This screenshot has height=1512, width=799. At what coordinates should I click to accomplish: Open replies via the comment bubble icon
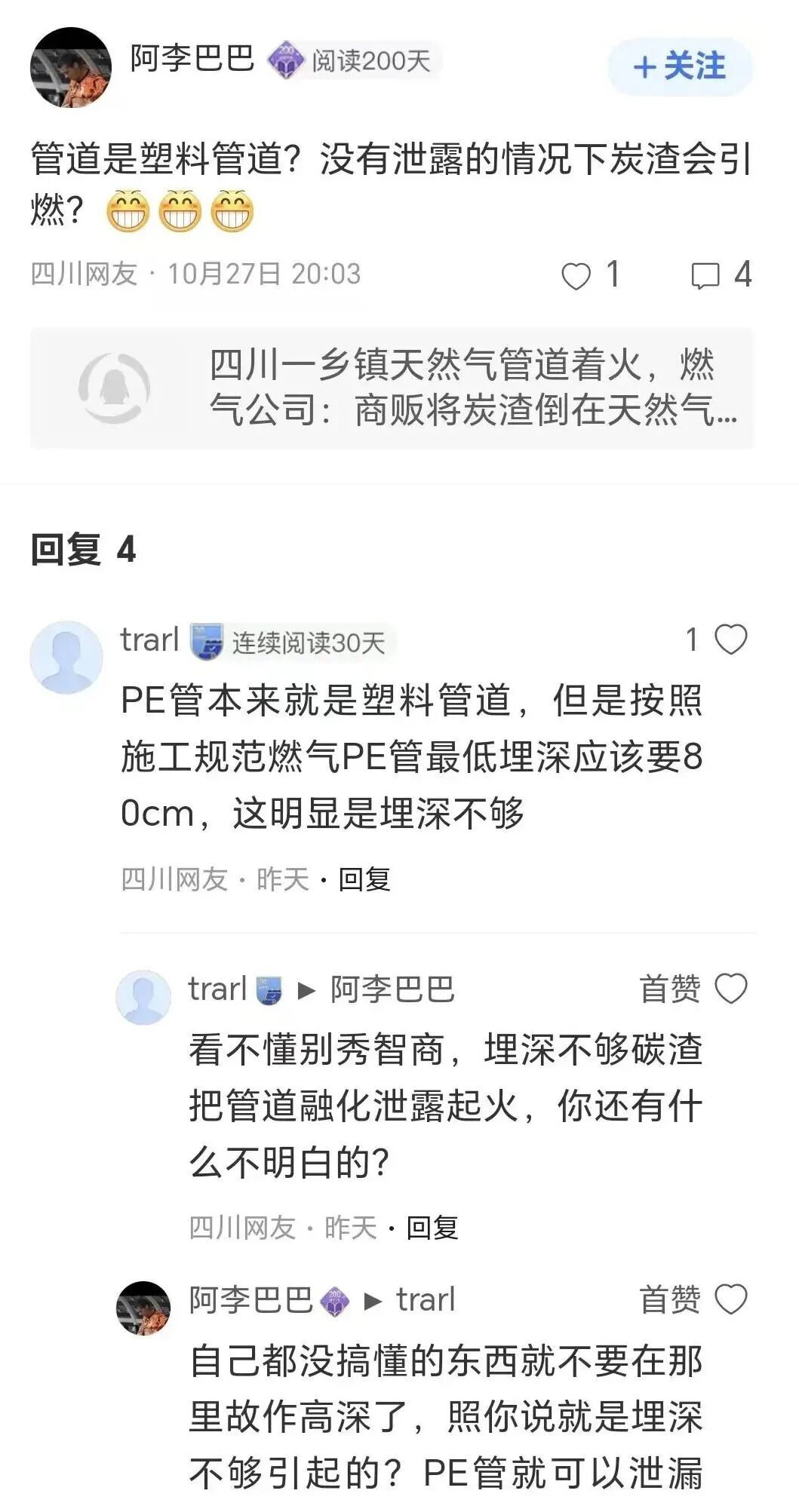[705, 275]
